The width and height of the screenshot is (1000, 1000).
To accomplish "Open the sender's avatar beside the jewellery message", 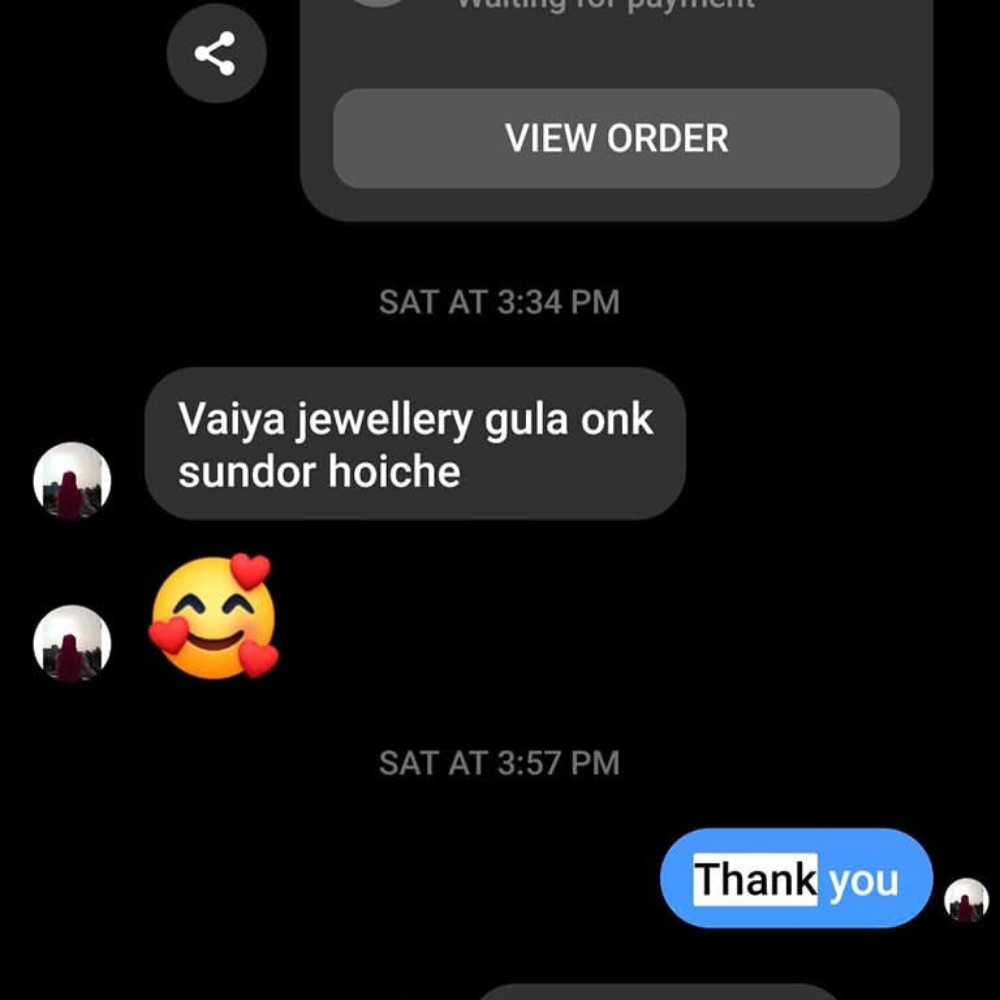I will (x=72, y=481).
